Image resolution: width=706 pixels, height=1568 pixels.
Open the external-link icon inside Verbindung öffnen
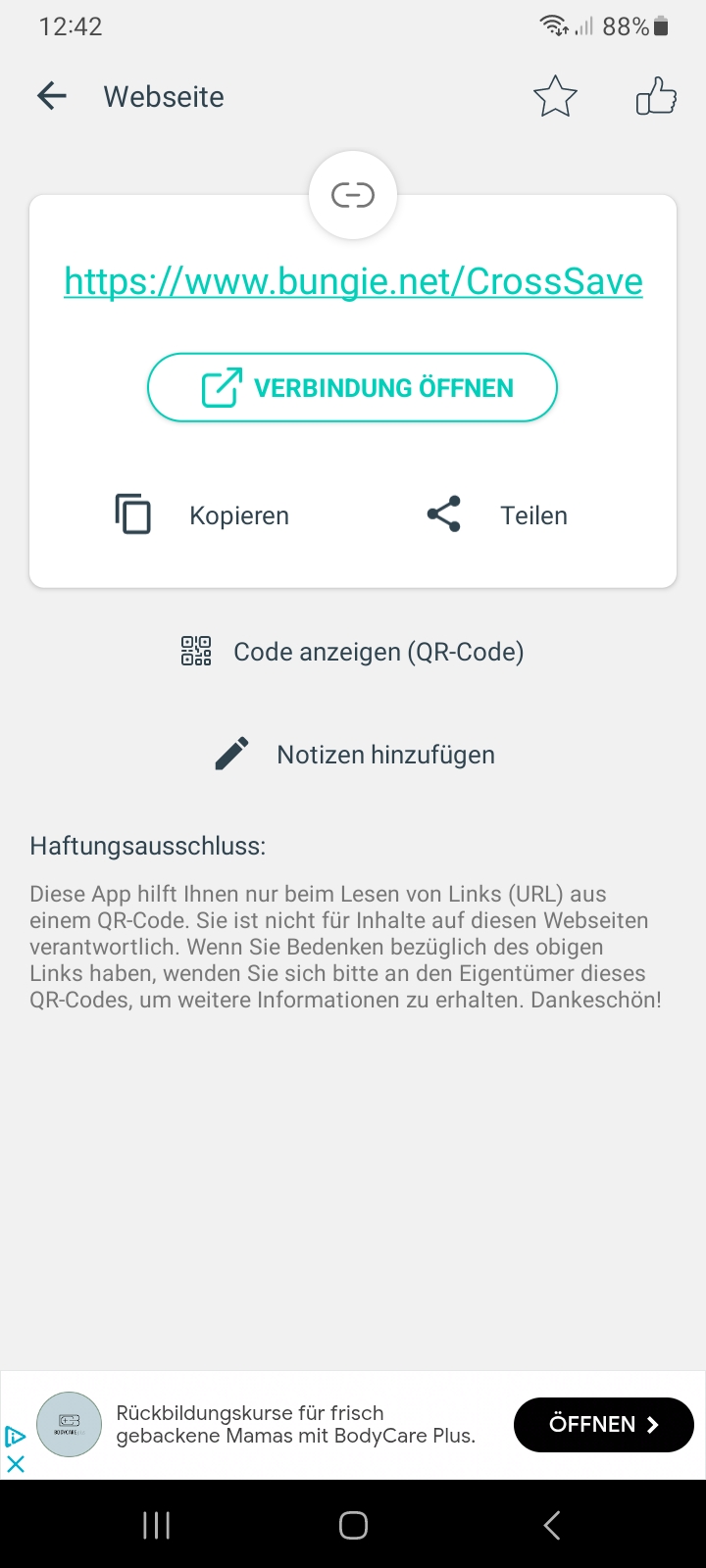click(x=225, y=386)
